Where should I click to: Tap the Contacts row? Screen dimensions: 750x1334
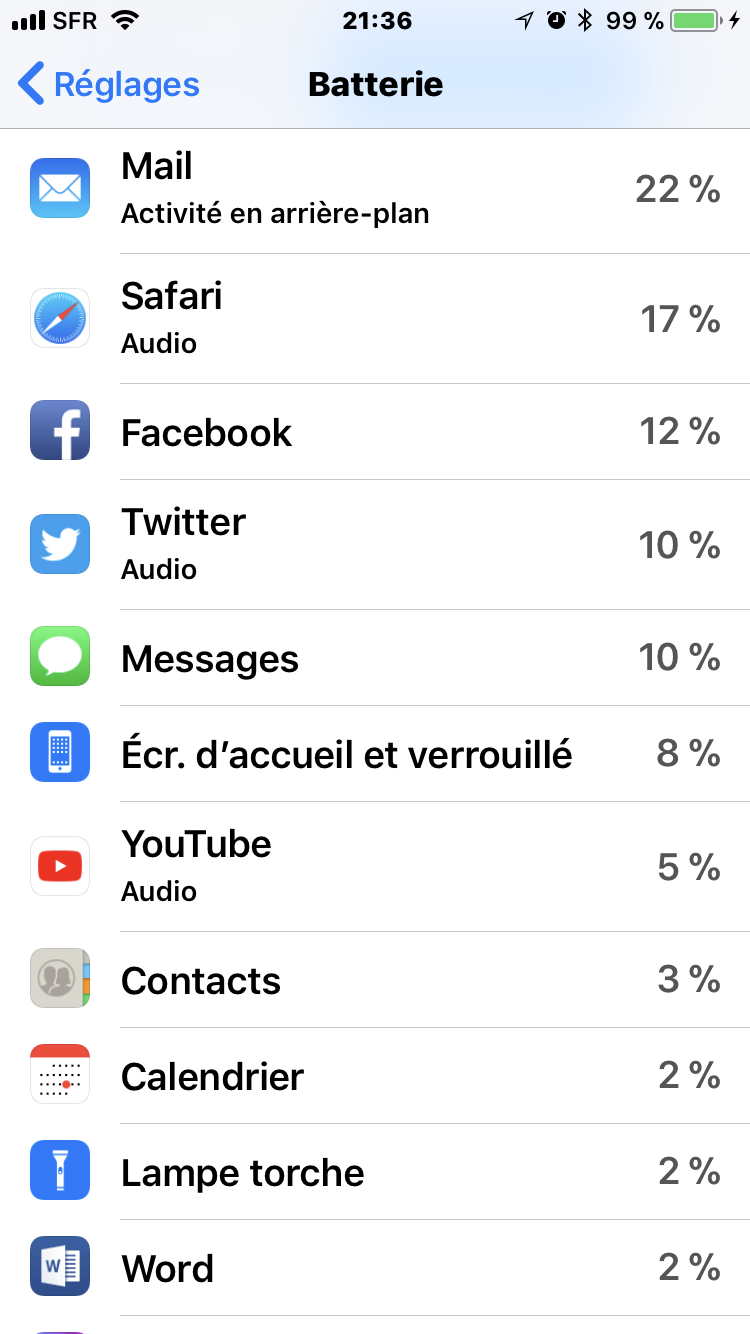(375, 979)
